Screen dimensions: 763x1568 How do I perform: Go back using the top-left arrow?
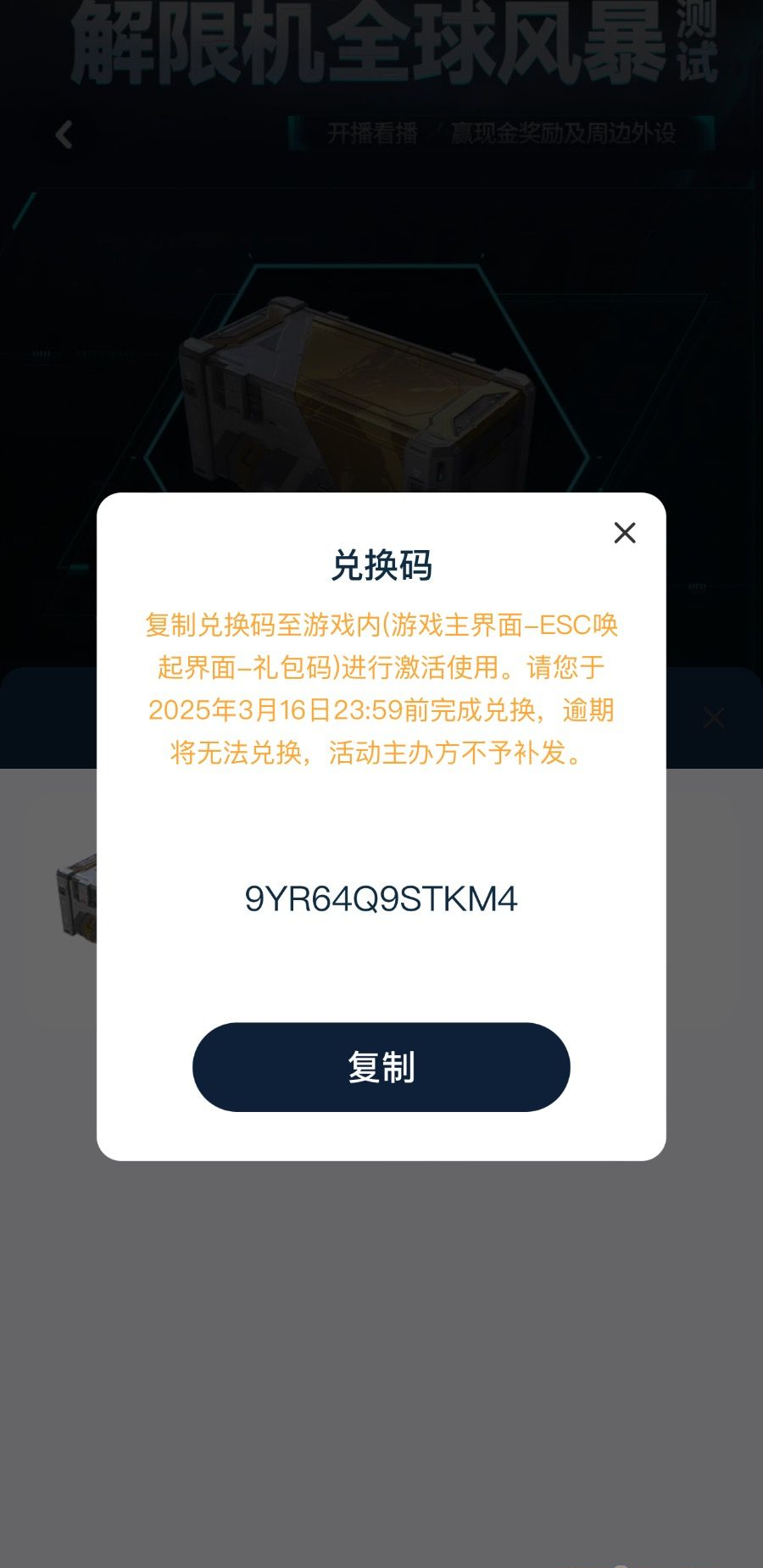point(64,135)
